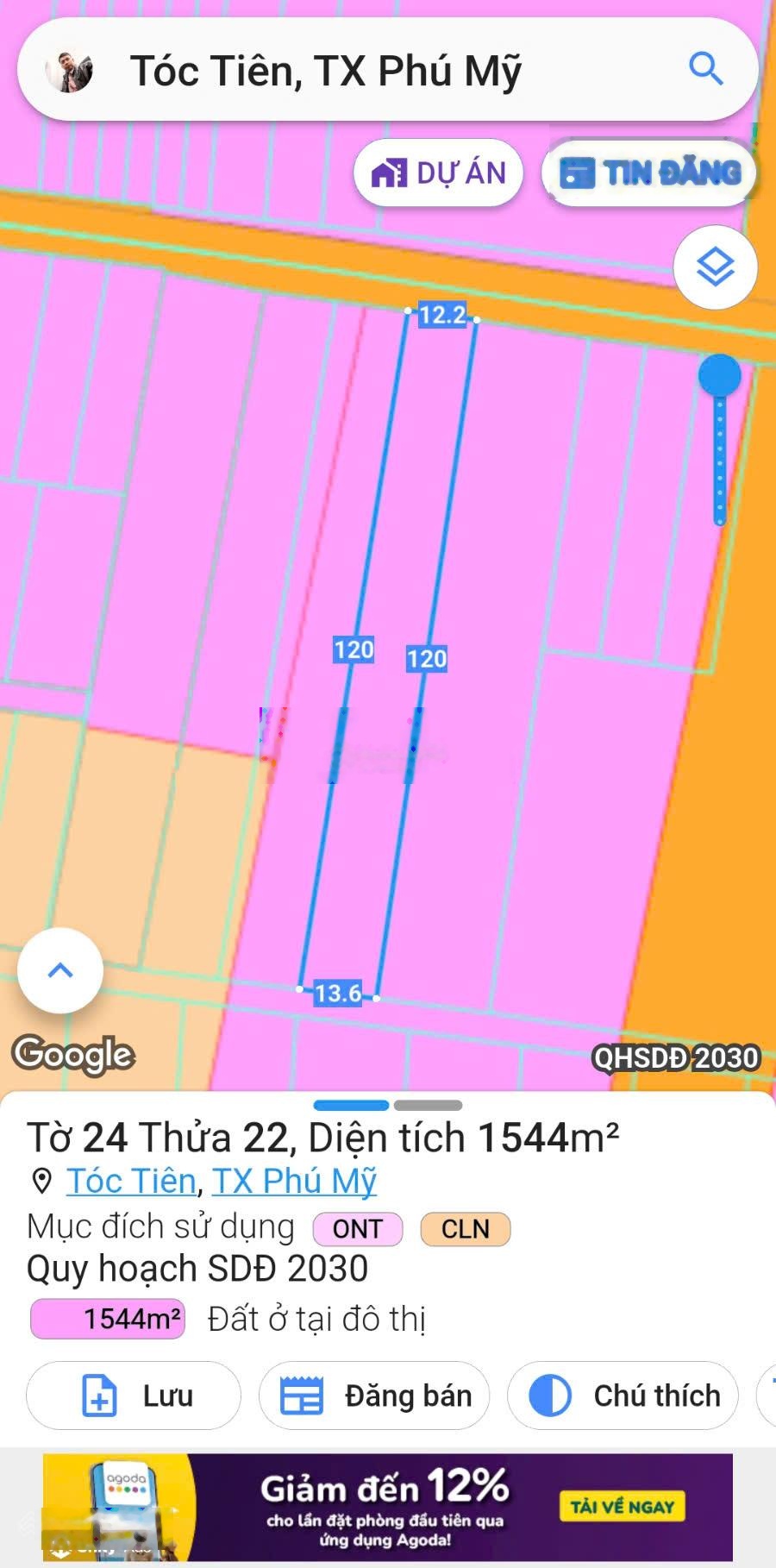Save the parcel with Lưu
The width and height of the screenshot is (776, 1568).
click(134, 1395)
